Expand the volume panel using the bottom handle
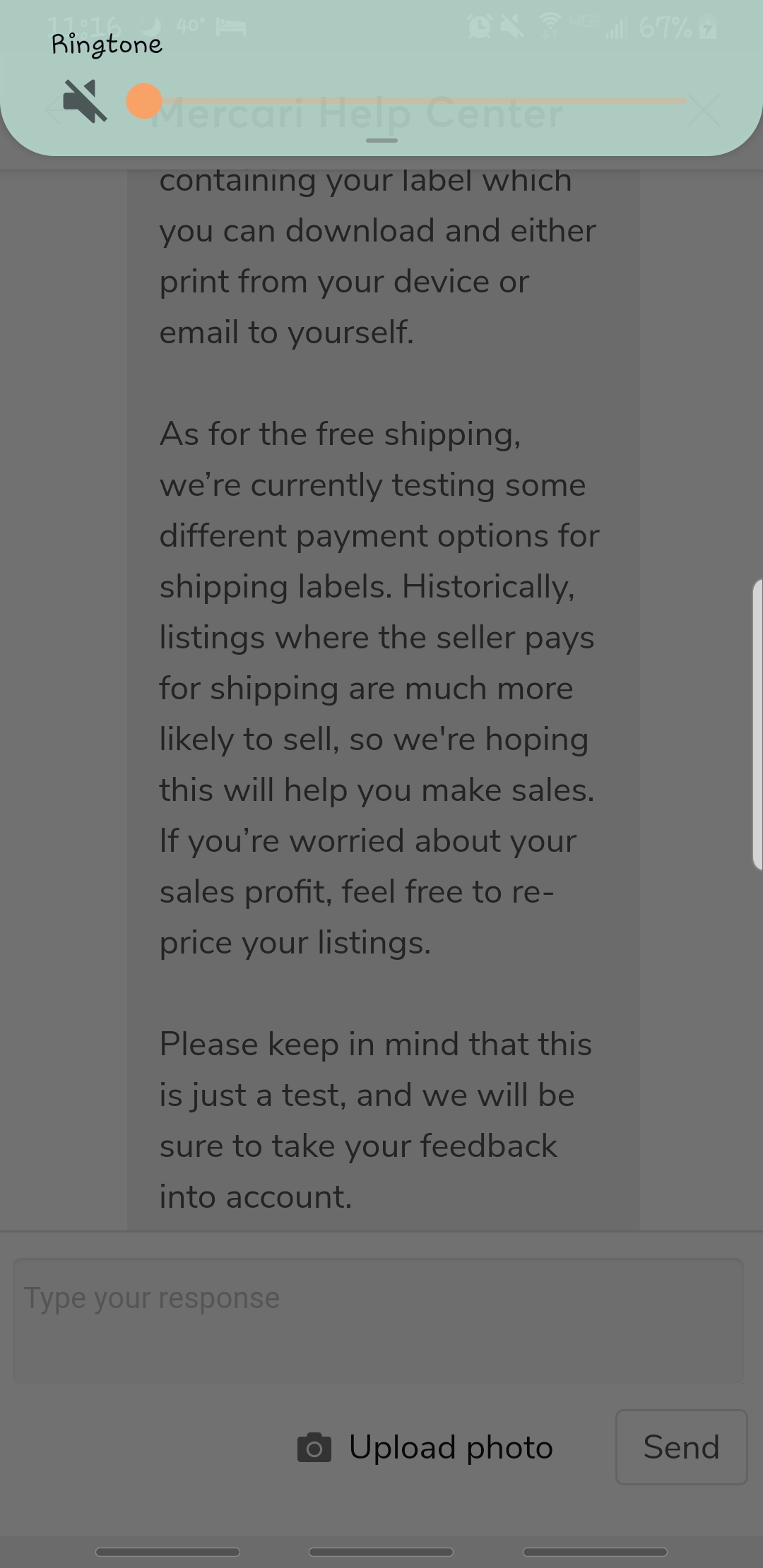 pyautogui.click(x=381, y=141)
